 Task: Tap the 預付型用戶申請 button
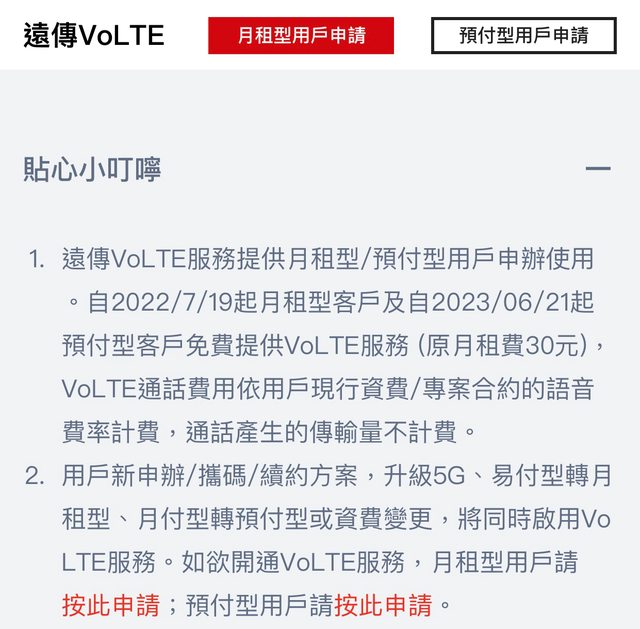524,36
